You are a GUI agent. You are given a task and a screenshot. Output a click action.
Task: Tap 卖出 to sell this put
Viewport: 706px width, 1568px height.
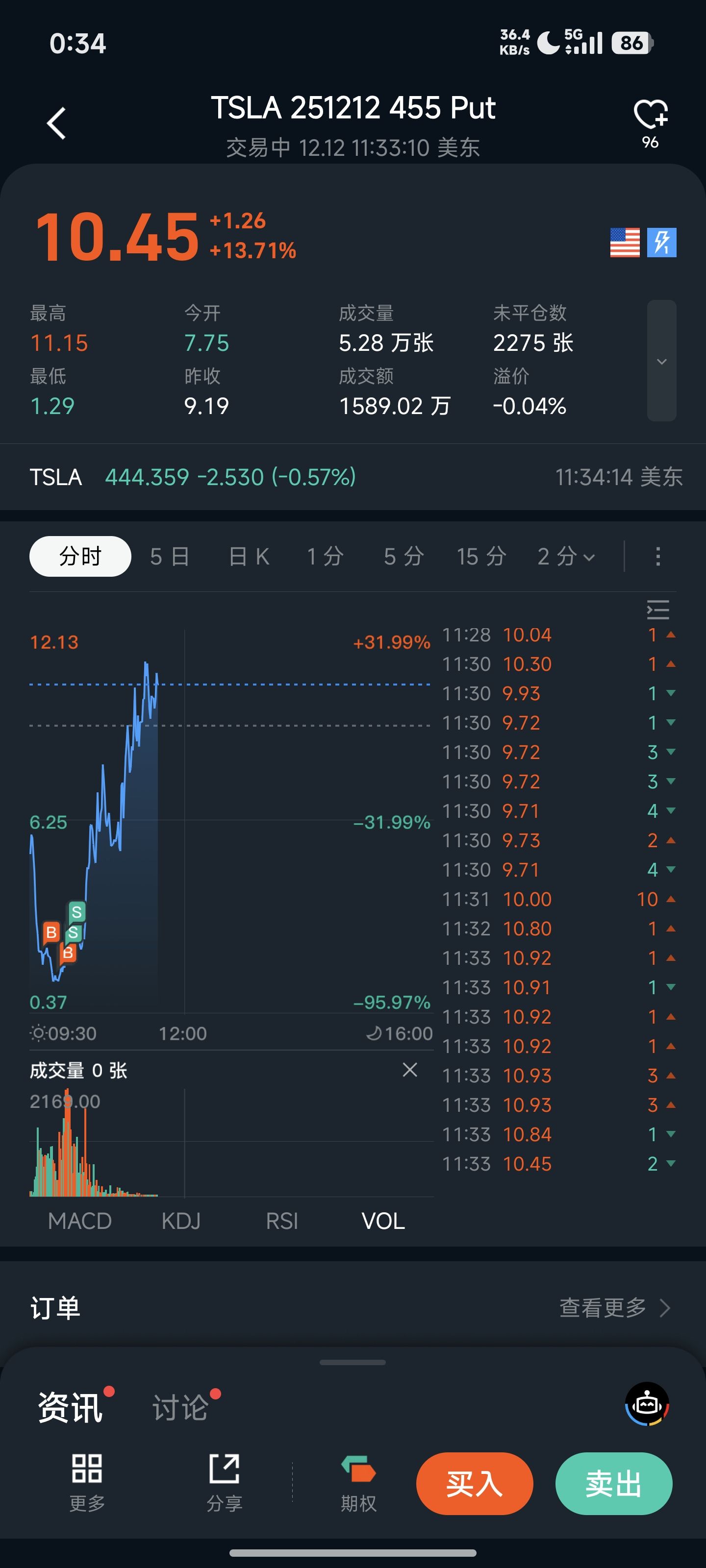tap(613, 1483)
